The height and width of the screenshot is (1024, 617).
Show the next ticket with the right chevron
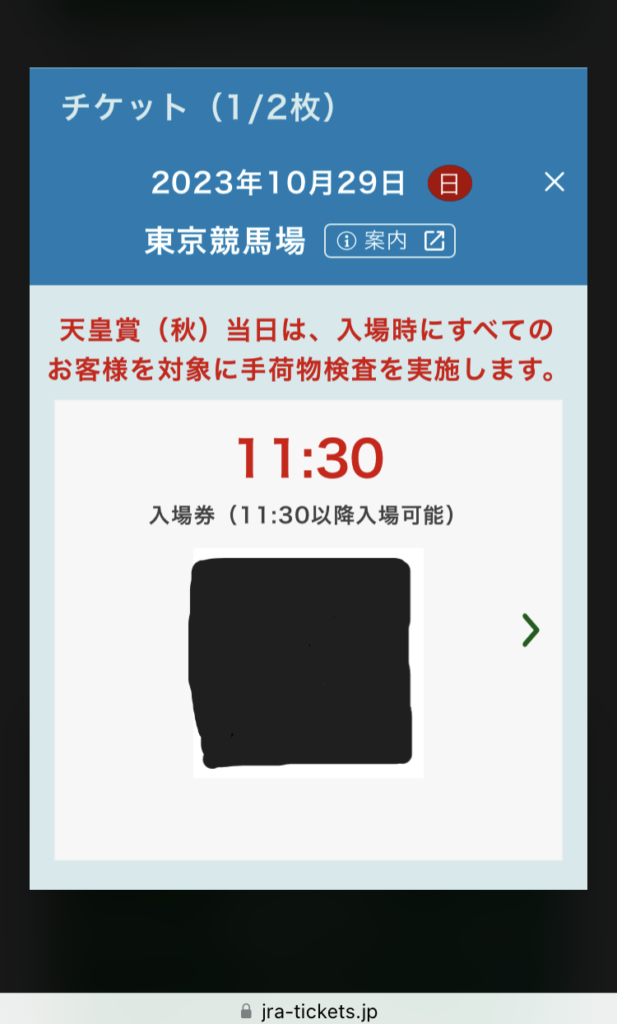click(530, 629)
